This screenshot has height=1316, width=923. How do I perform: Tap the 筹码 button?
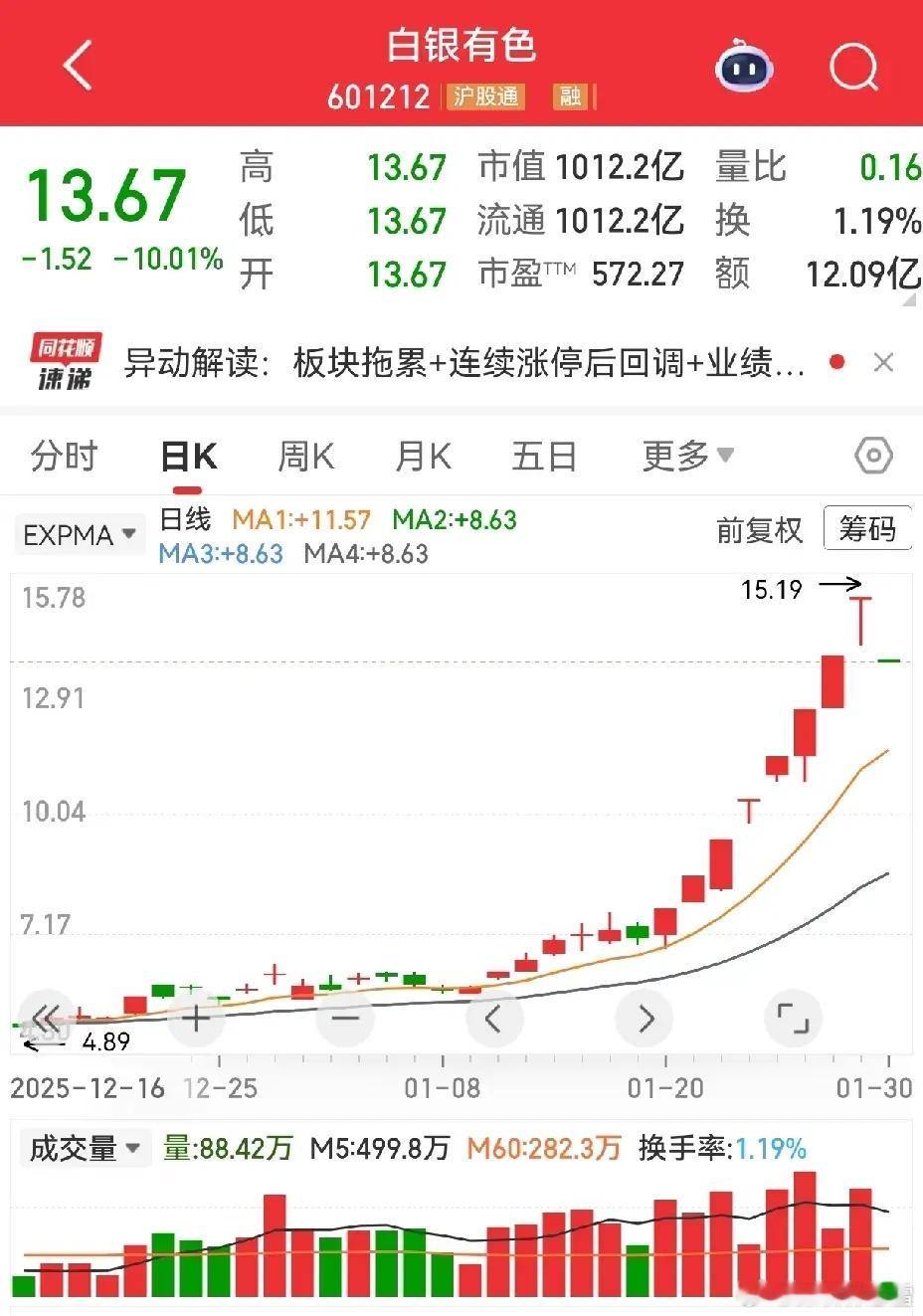(866, 529)
